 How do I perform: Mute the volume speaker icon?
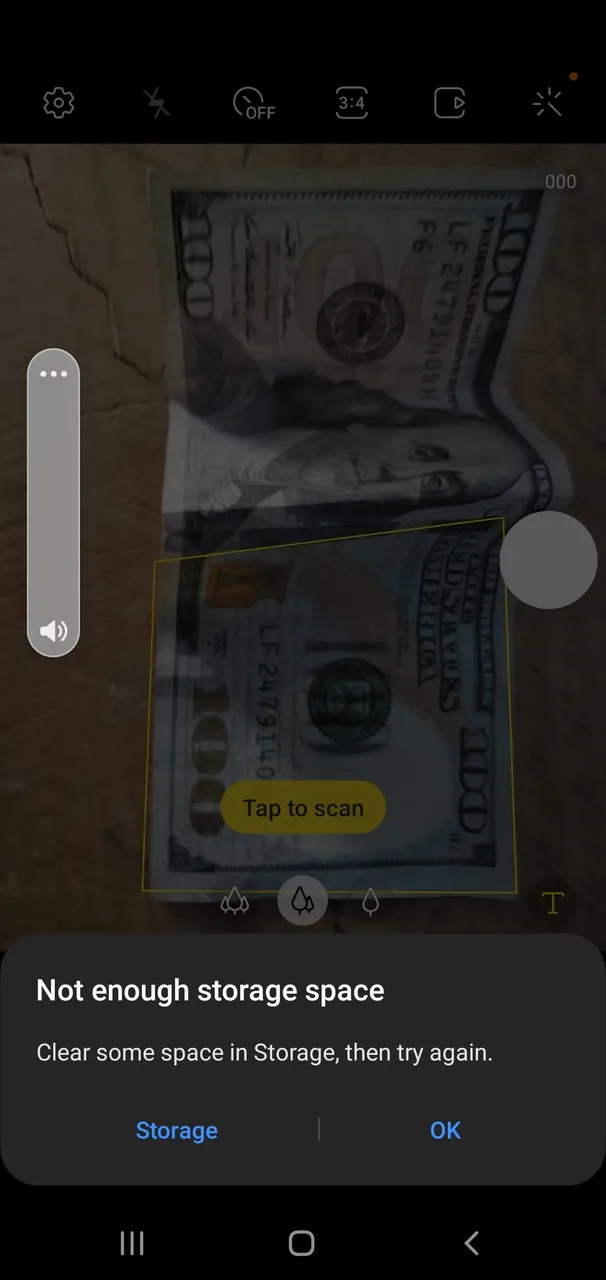point(53,630)
